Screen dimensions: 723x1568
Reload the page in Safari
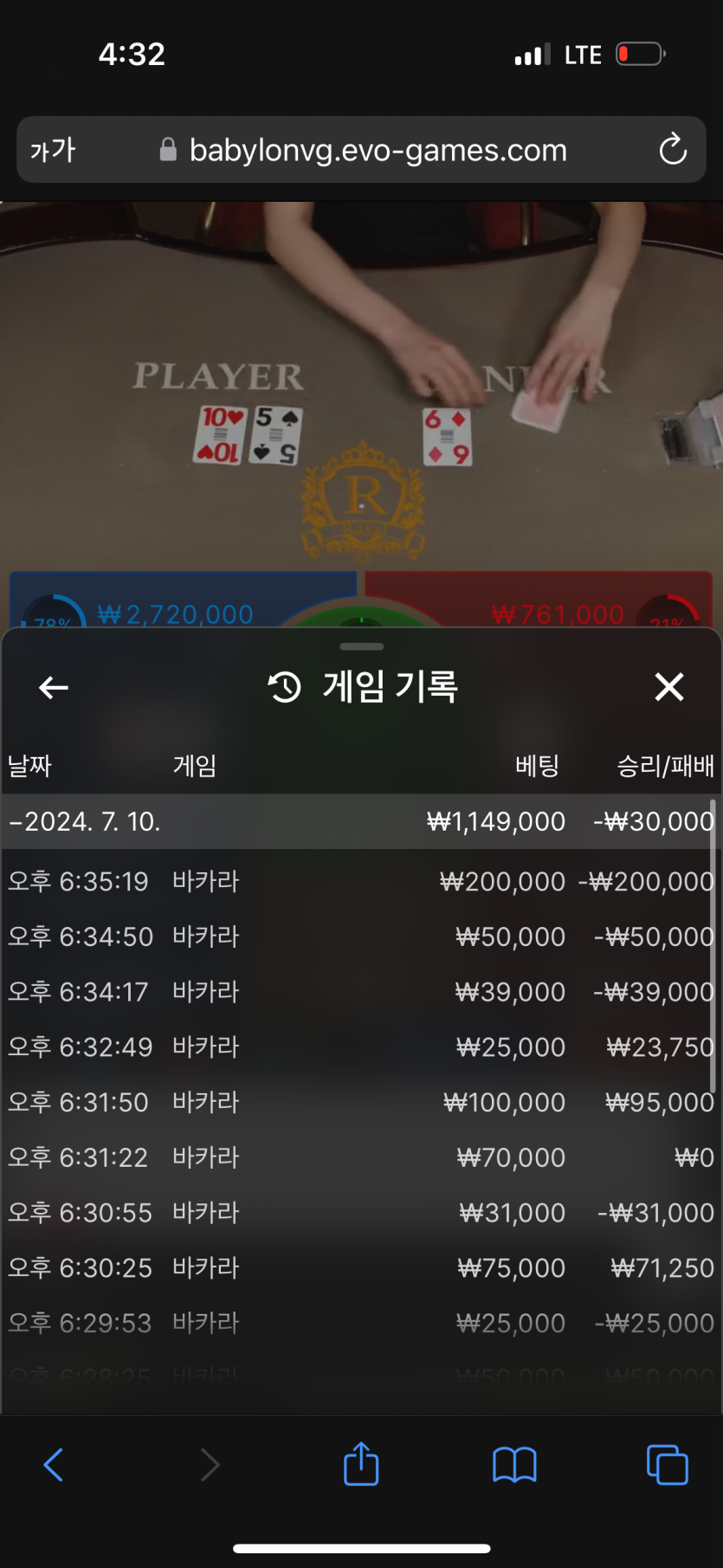pyautogui.click(x=673, y=150)
